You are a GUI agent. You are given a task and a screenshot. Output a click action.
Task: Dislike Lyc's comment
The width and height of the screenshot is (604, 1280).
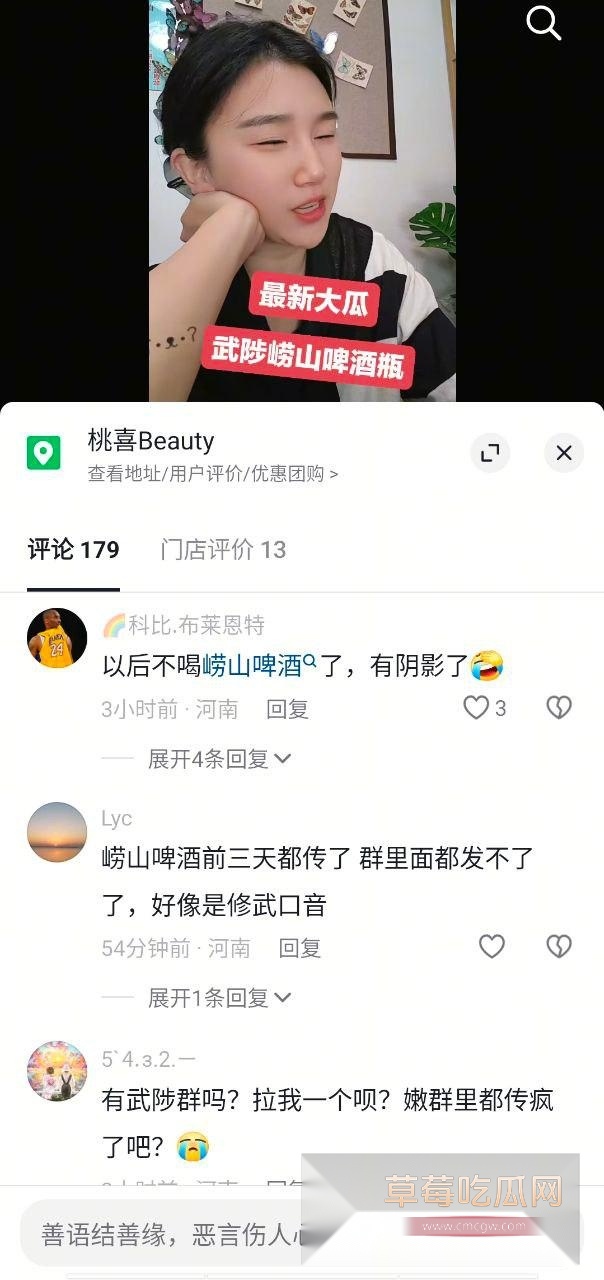point(558,946)
